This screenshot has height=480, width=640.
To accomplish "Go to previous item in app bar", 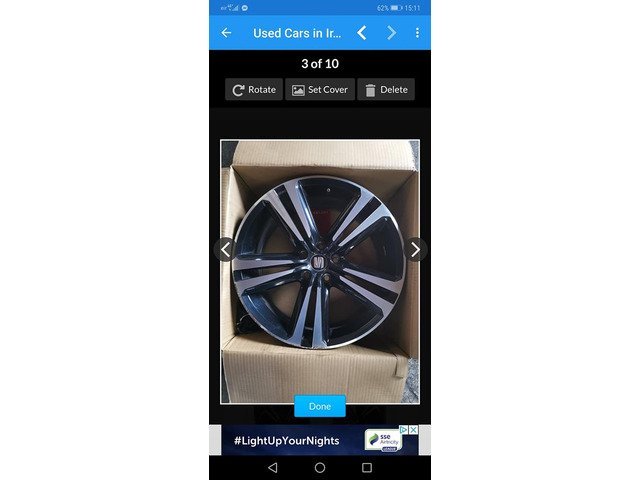I will tap(362, 33).
